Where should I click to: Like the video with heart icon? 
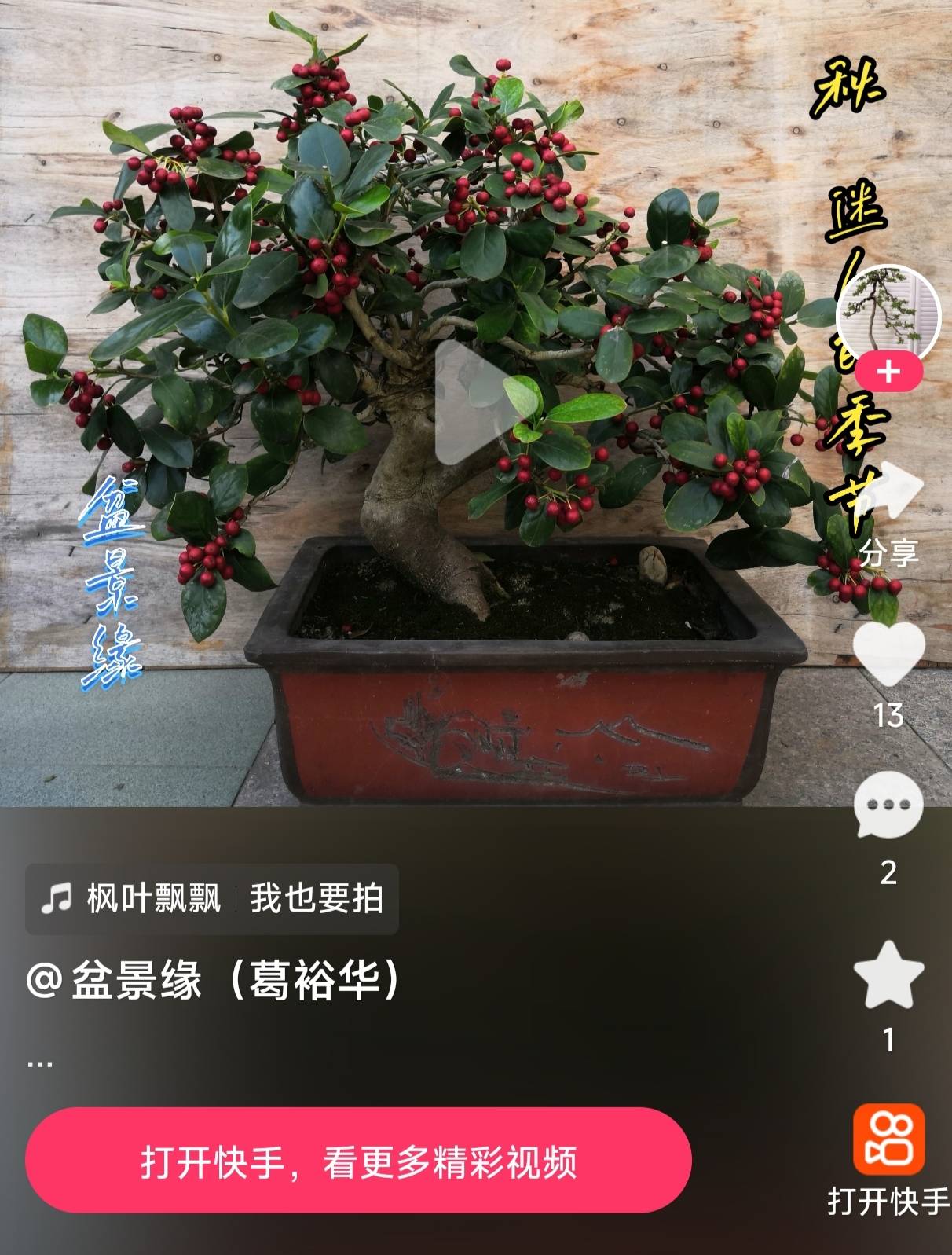(888, 654)
